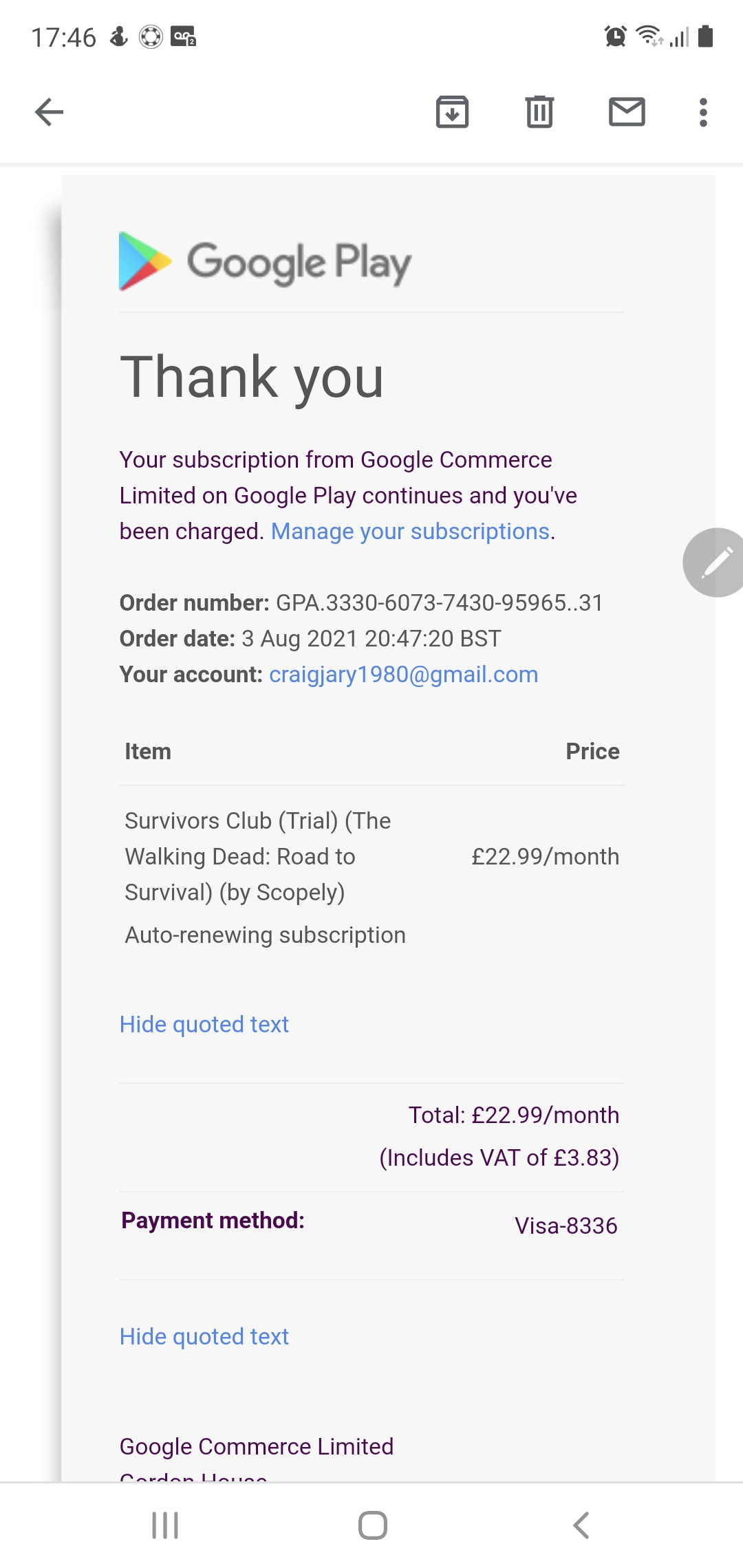Open recent apps from navigation bar

click(165, 1525)
